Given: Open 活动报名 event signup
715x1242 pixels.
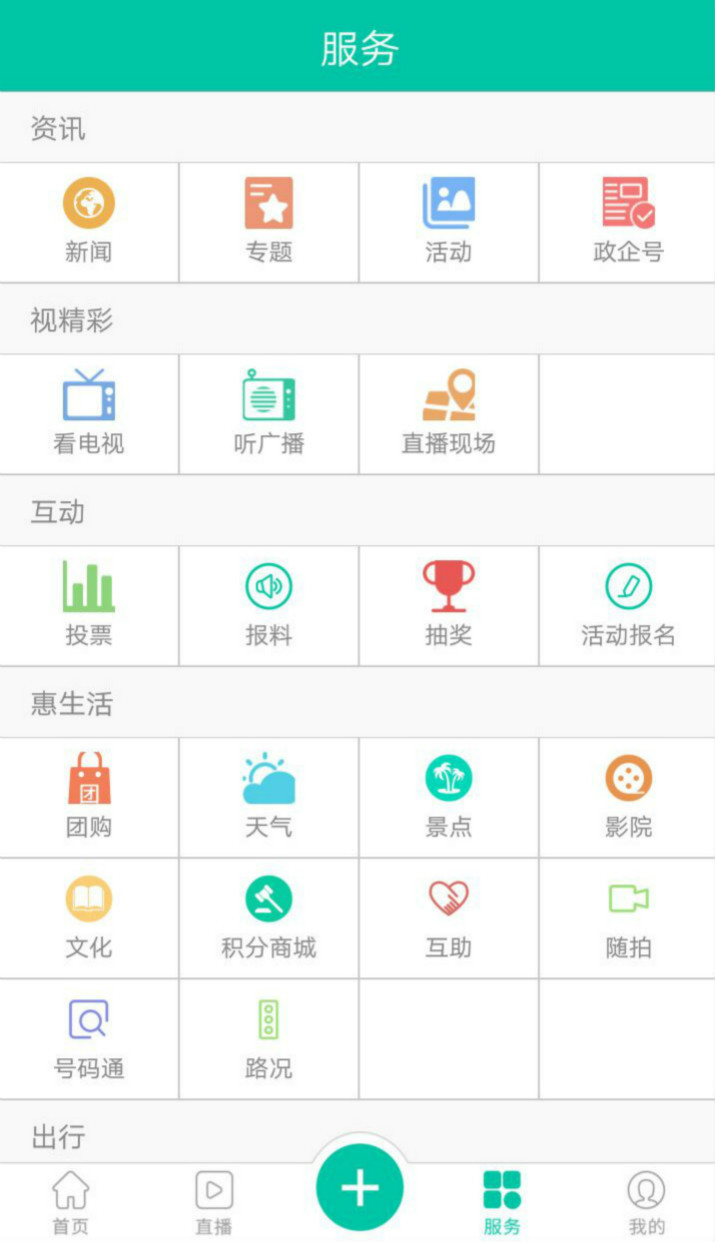Looking at the screenshot, I should click(x=628, y=605).
